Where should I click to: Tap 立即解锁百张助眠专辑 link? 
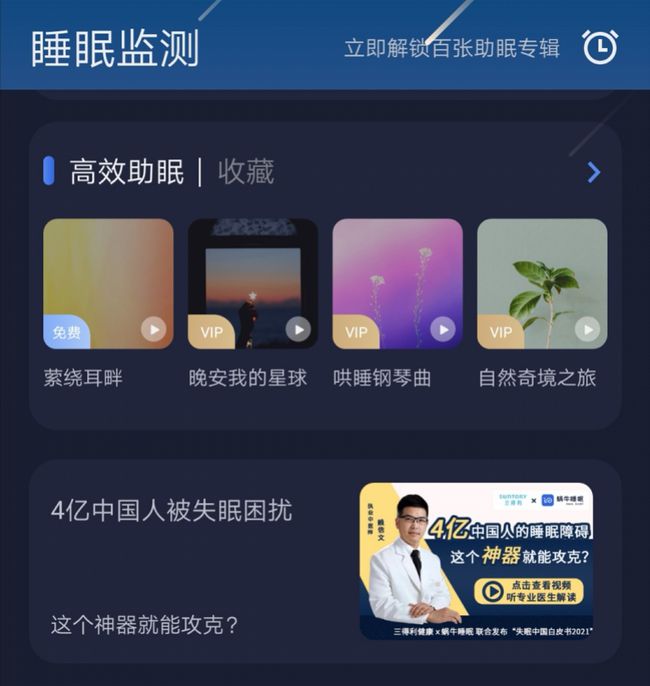coord(452,48)
